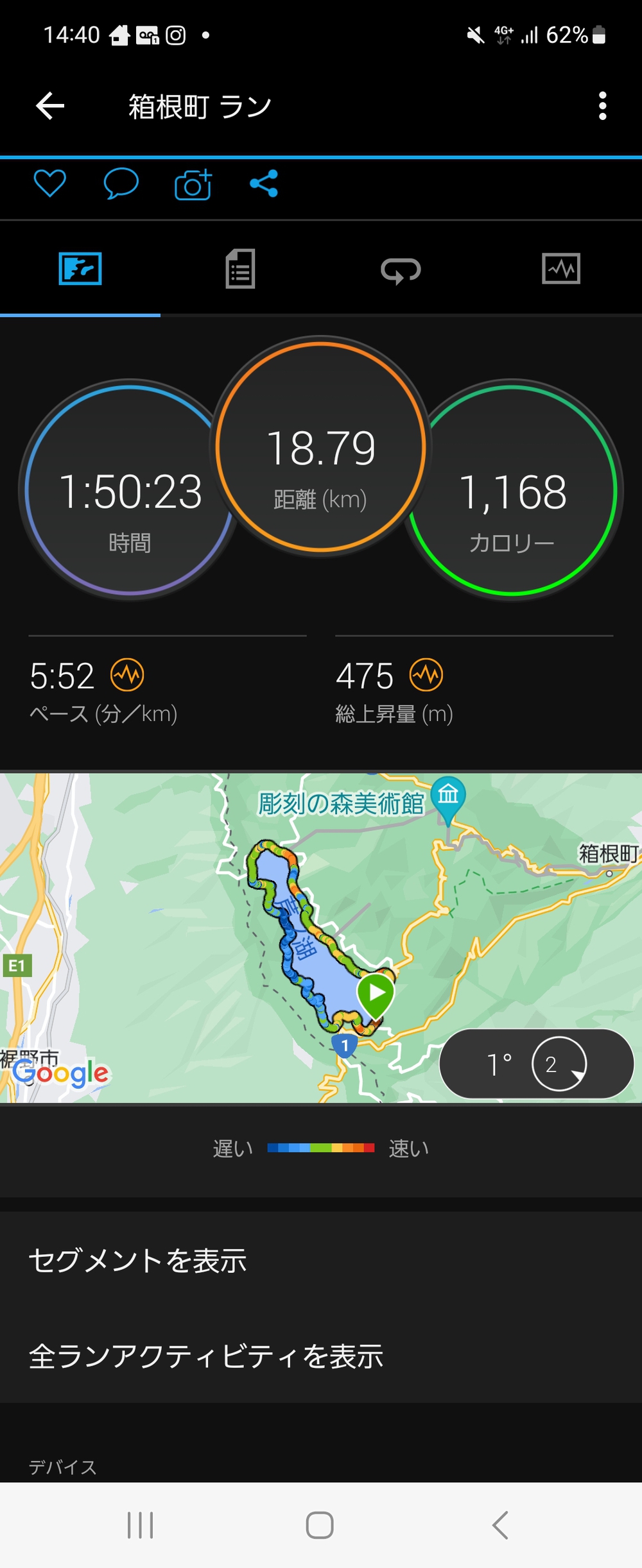642x1568 pixels.
Task: Tap the system home button
Action: click(320, 1525)
